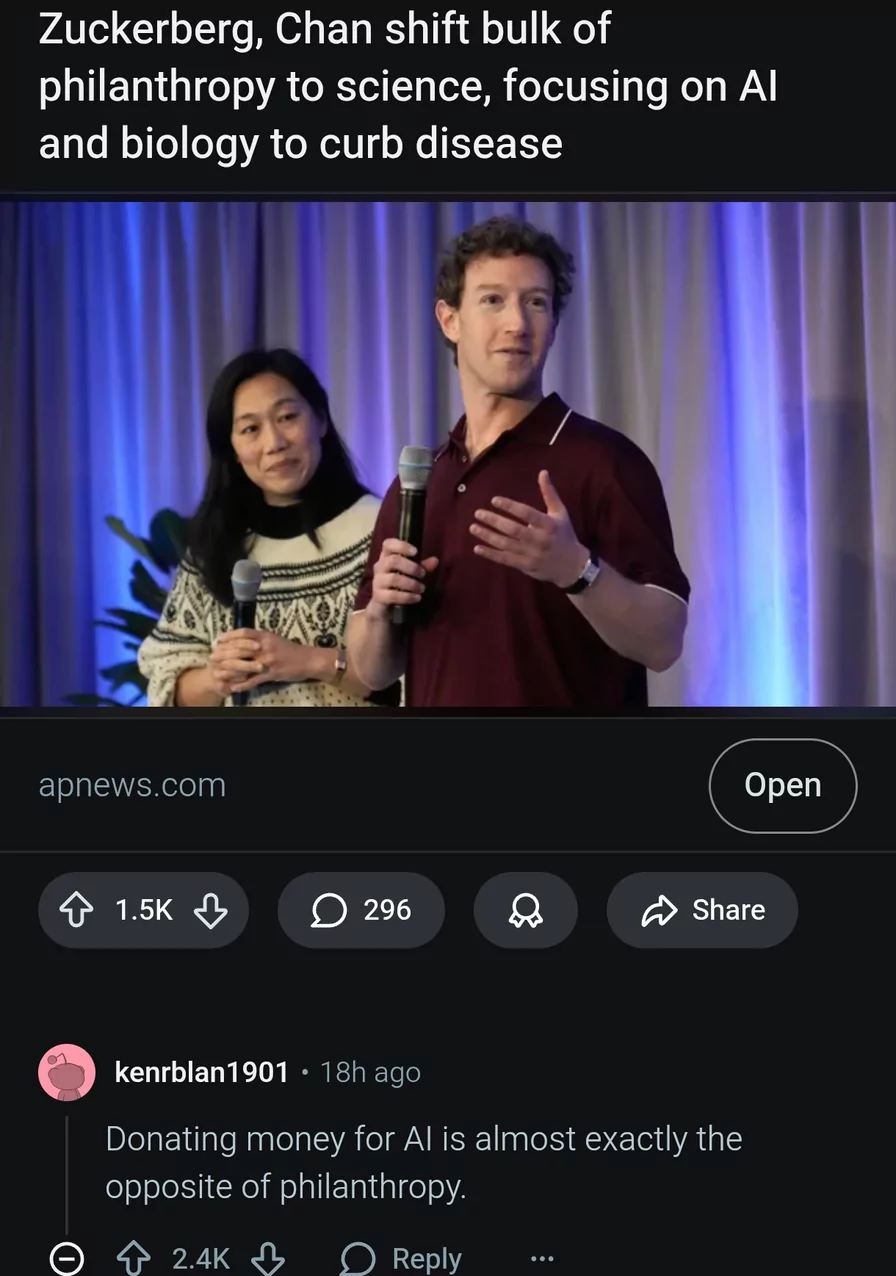Collapse kenrblan1901's comment thread
Viewport: 896px width, 1276px height.
tap(66, 1259)
